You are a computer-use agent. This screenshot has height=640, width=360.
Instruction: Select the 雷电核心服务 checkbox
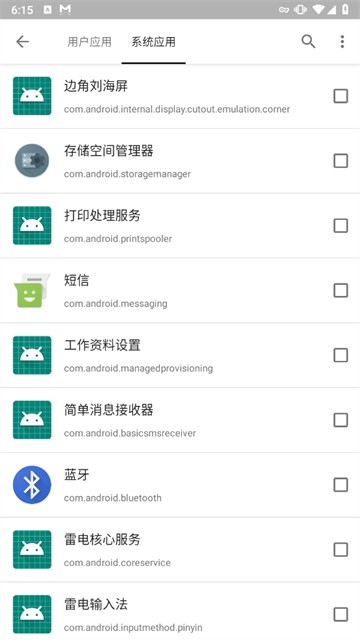(341, 550)
